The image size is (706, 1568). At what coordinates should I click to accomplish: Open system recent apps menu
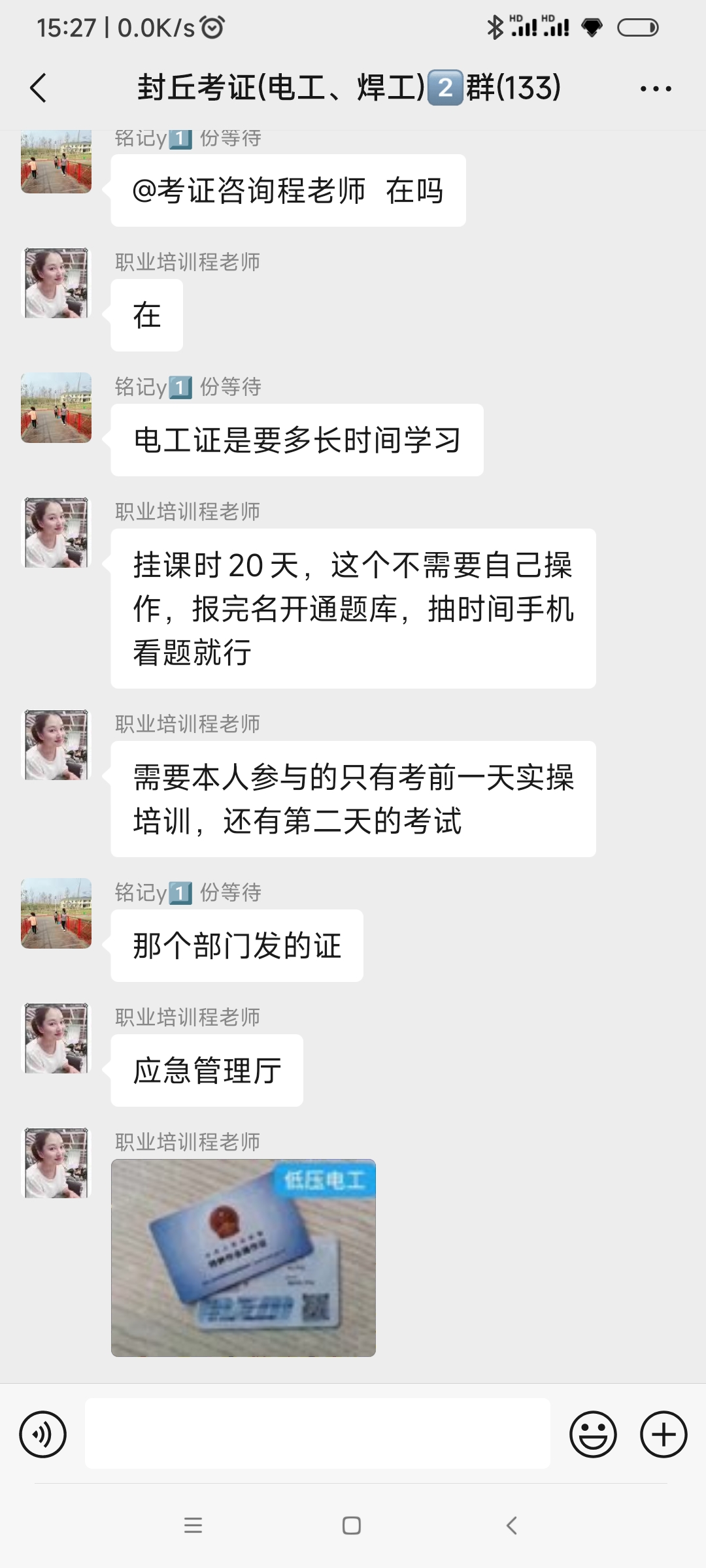point(193,1526)
